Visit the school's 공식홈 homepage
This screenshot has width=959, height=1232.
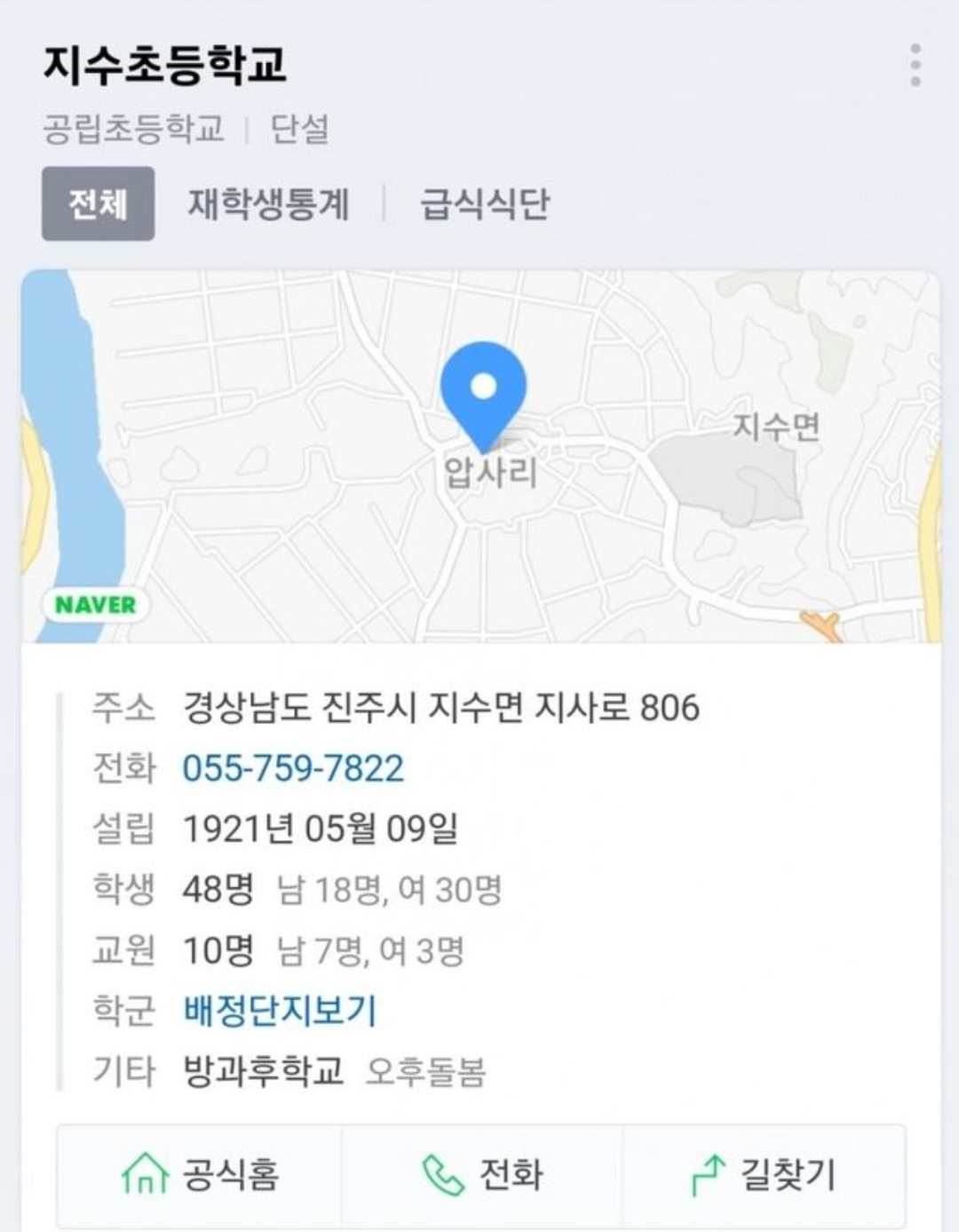click(x=201, y=1174)
